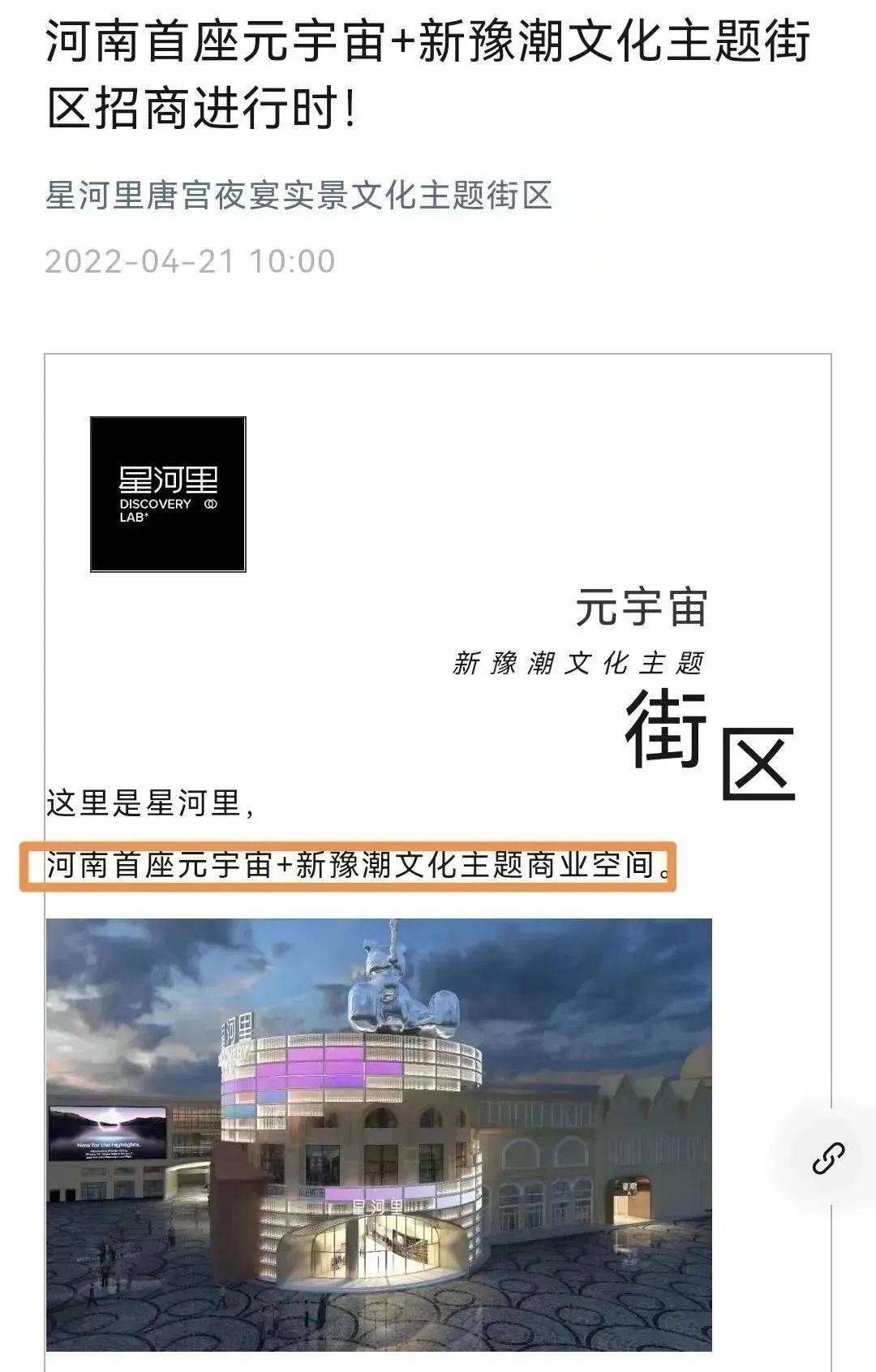
Task: Tap the floating link icon button
Action: [828, 1158]
